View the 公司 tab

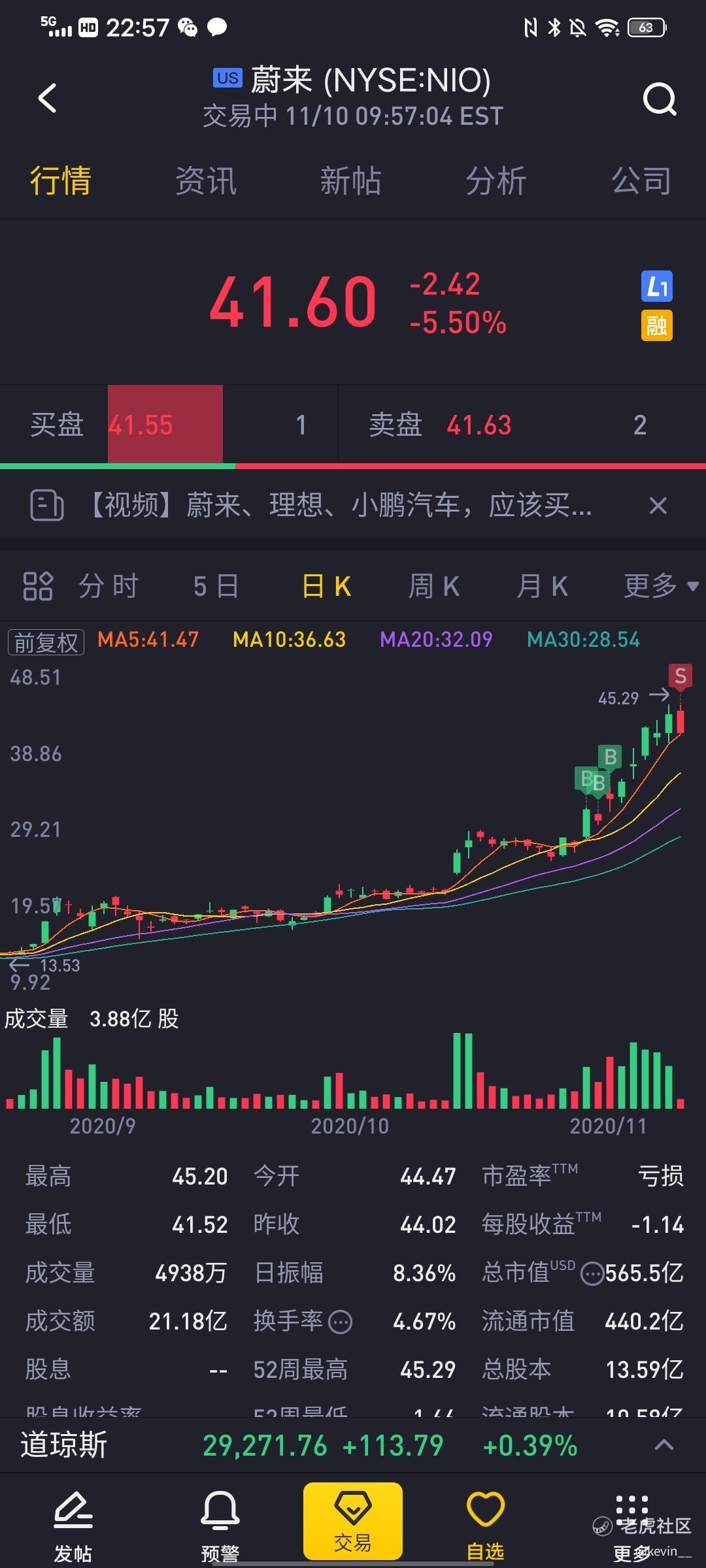[641, 181]
